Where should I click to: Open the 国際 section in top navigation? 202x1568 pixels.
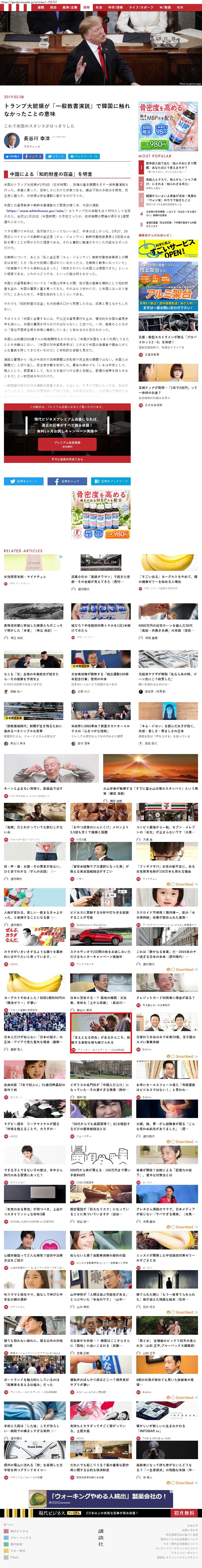tap(86, 7)
